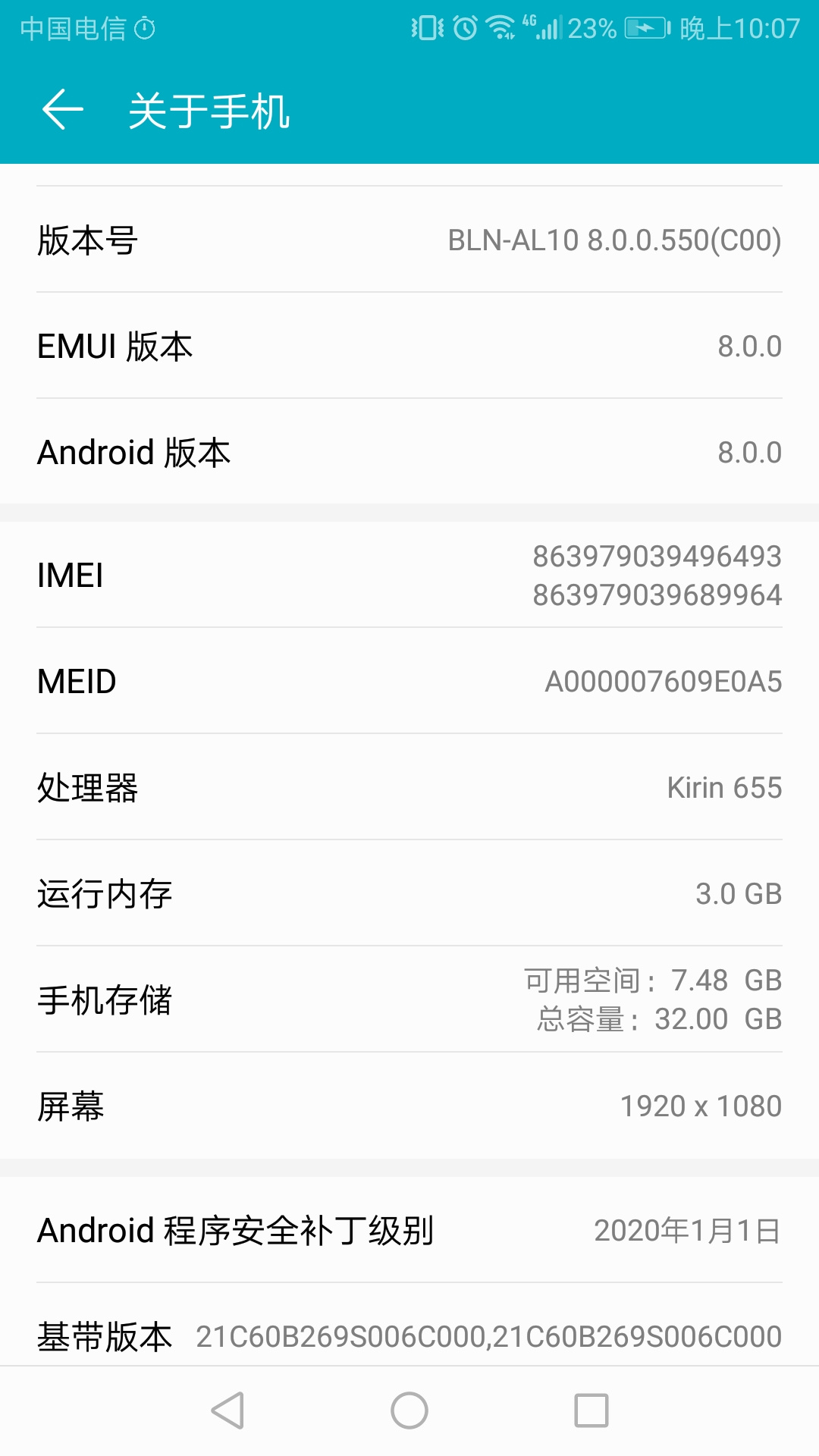Screen dimensions: 819x1456
Task: Select the 处理器 Kirin 655 row
Action: point(409,787)
